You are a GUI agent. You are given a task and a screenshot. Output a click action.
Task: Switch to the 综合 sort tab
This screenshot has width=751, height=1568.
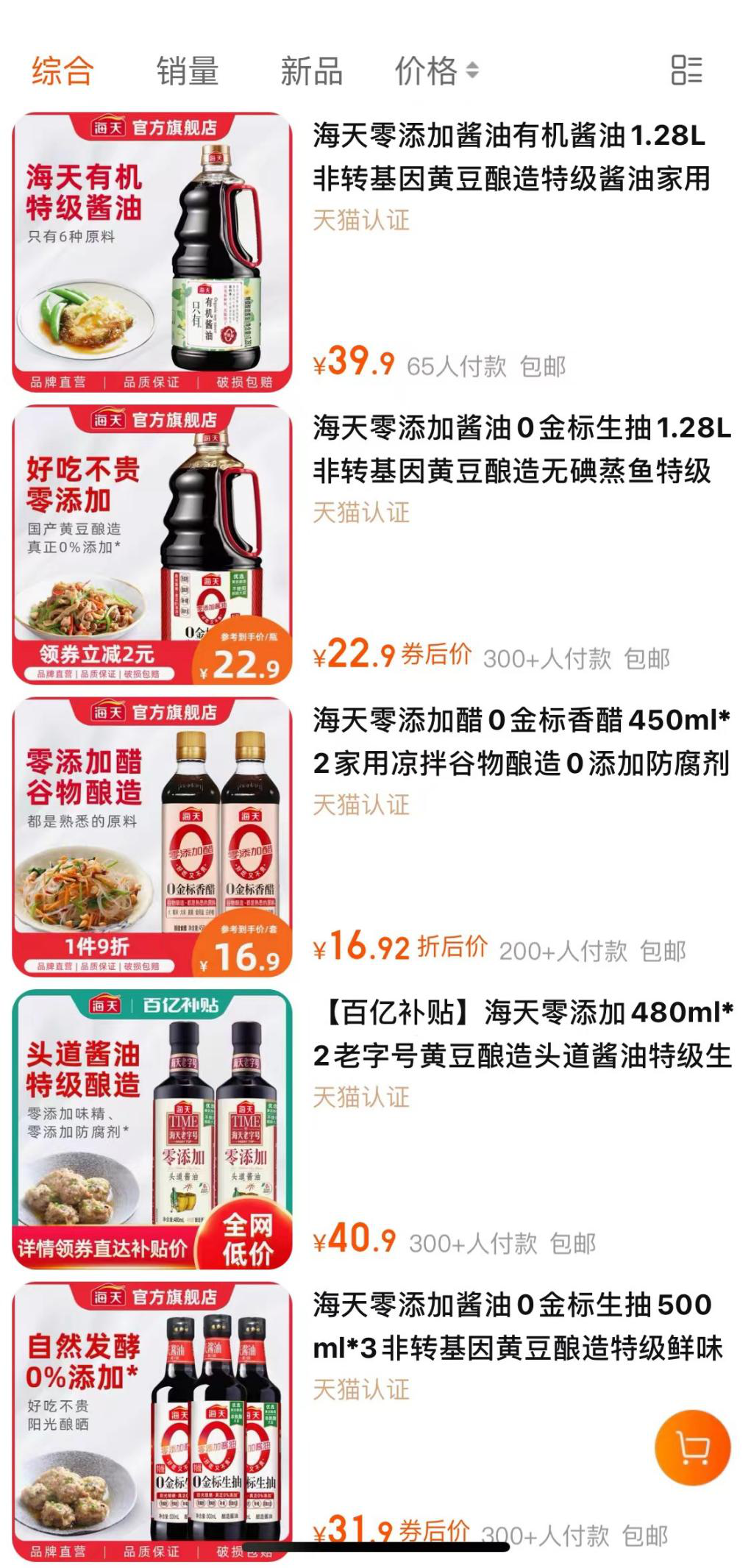[63, 71]
